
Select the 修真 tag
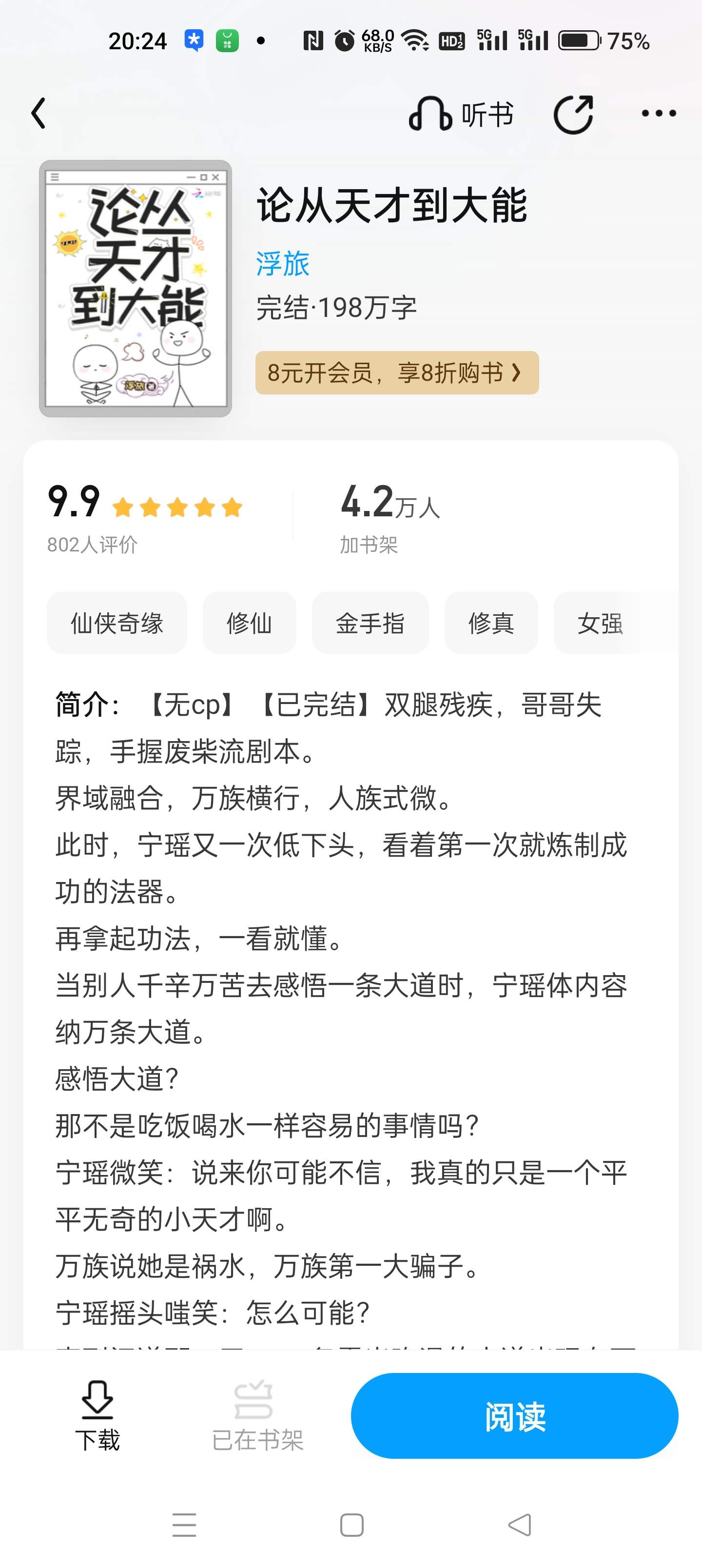pyautogui.click(x=491, y=623)
